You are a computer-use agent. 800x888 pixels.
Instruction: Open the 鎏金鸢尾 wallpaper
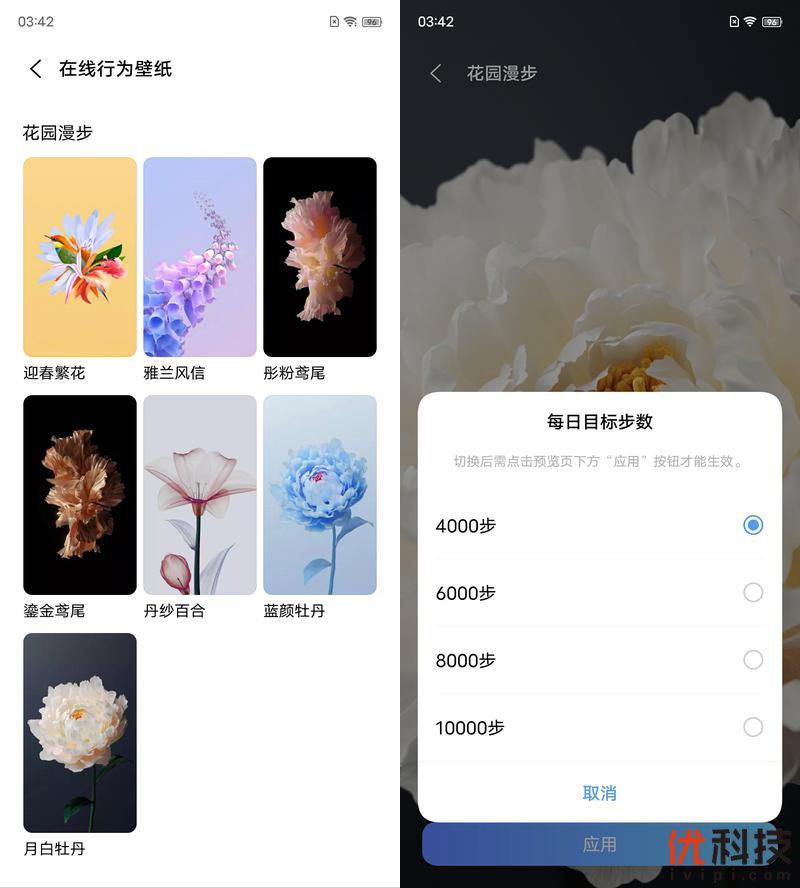coord(80,495)
